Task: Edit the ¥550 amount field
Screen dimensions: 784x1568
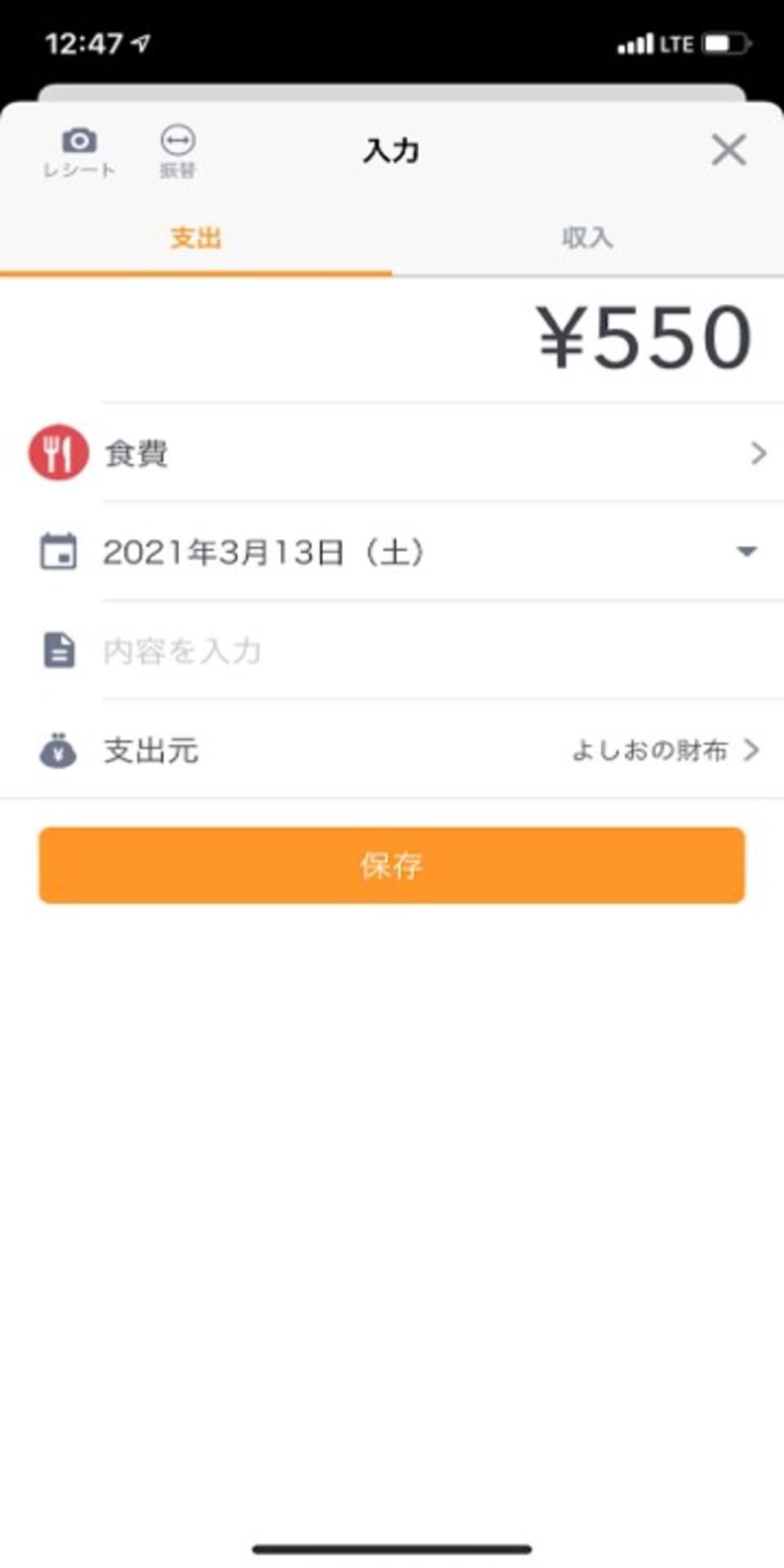Action: click(644, 338)
